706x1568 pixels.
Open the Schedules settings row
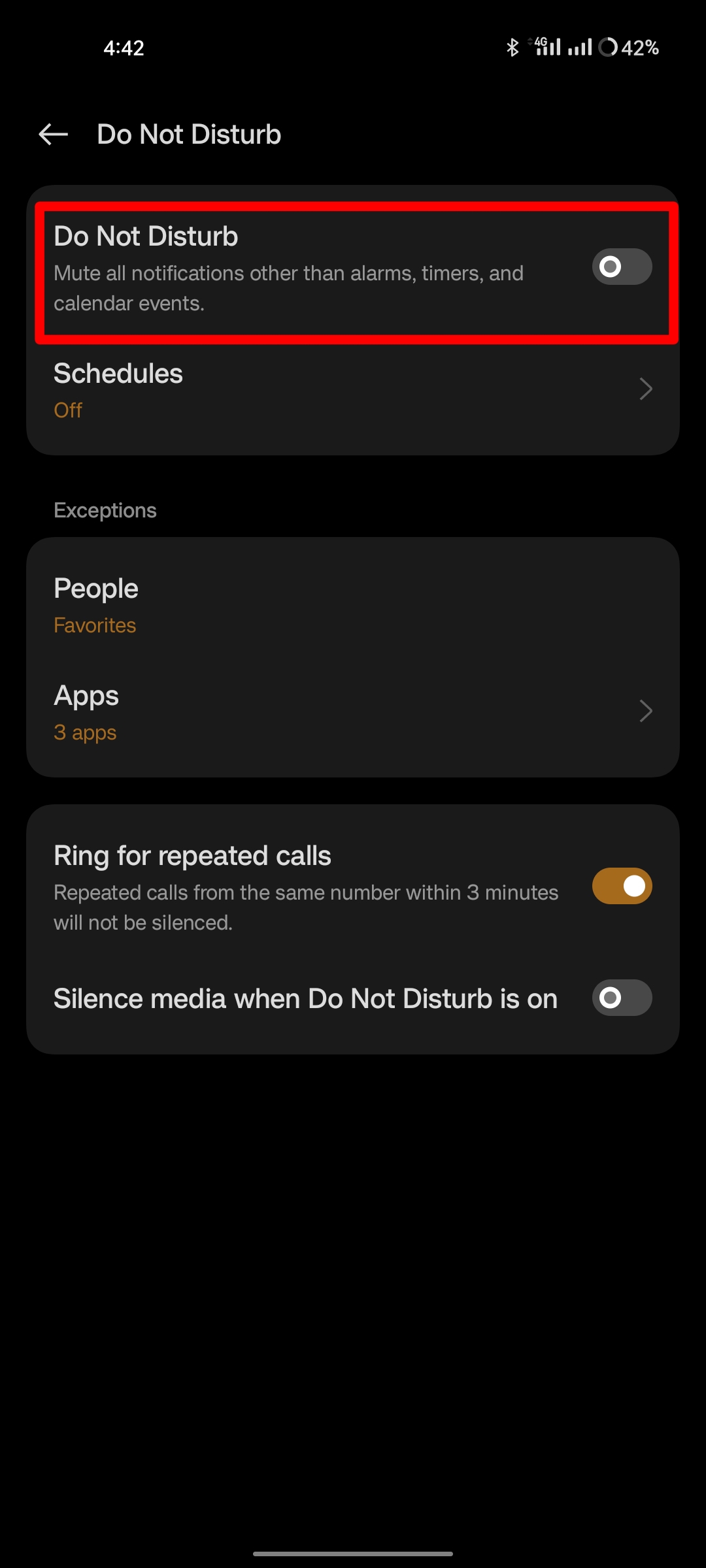coord(353,390)
